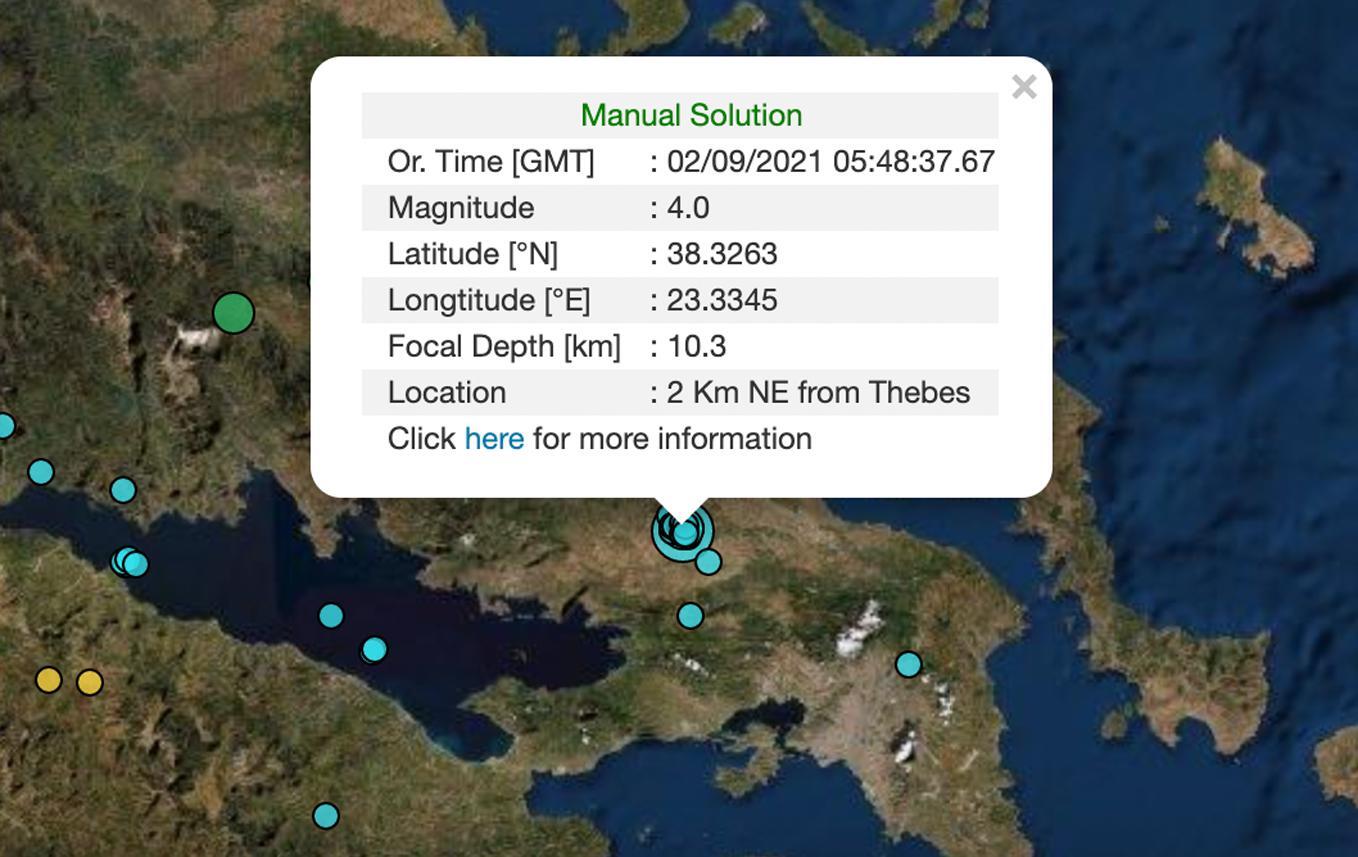Select the large green earthquake marker

pyautogui.click(x=234, y=313)
